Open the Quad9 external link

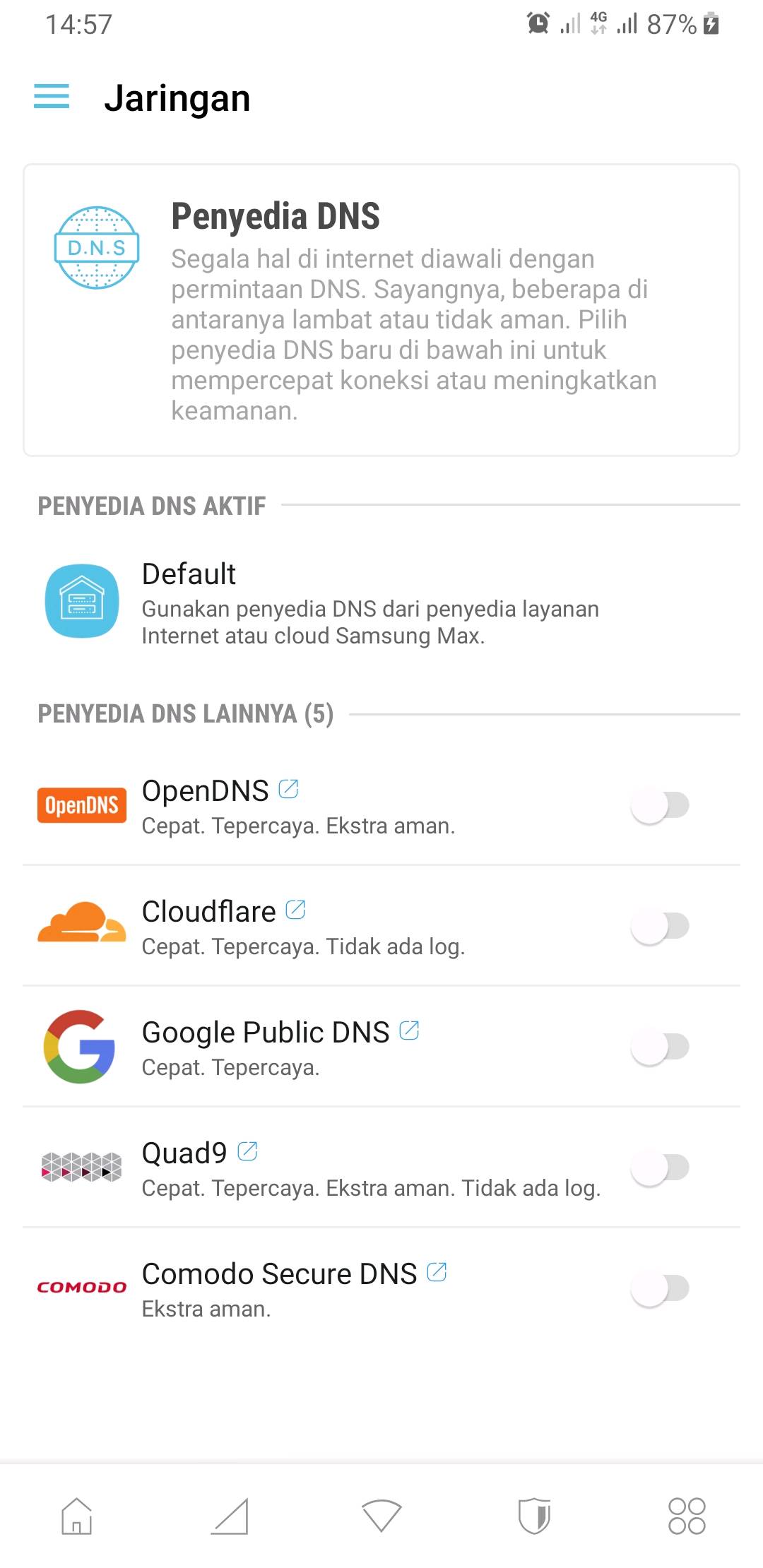point(247,1150)
